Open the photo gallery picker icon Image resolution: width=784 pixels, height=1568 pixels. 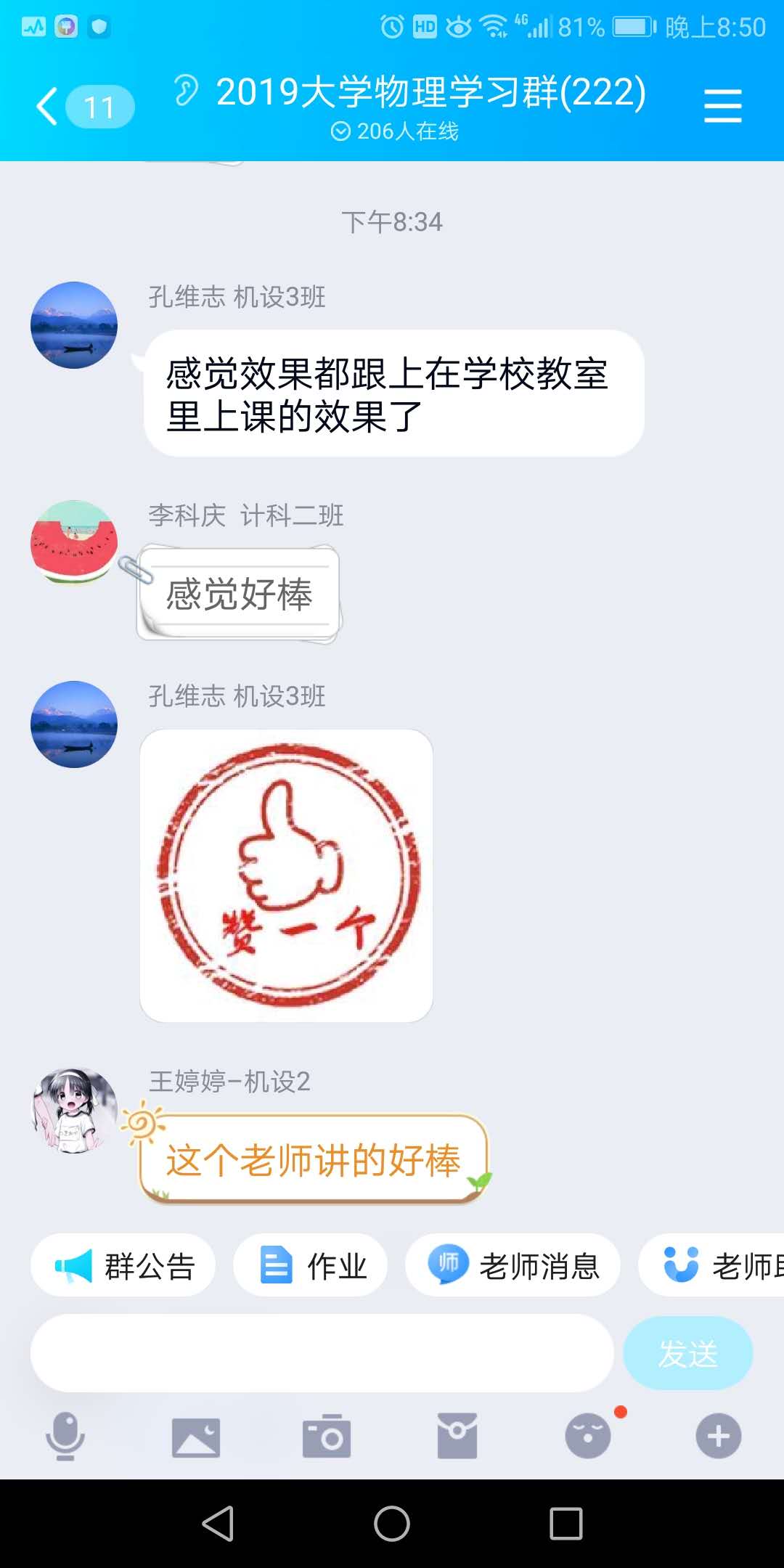[197, 1434]
